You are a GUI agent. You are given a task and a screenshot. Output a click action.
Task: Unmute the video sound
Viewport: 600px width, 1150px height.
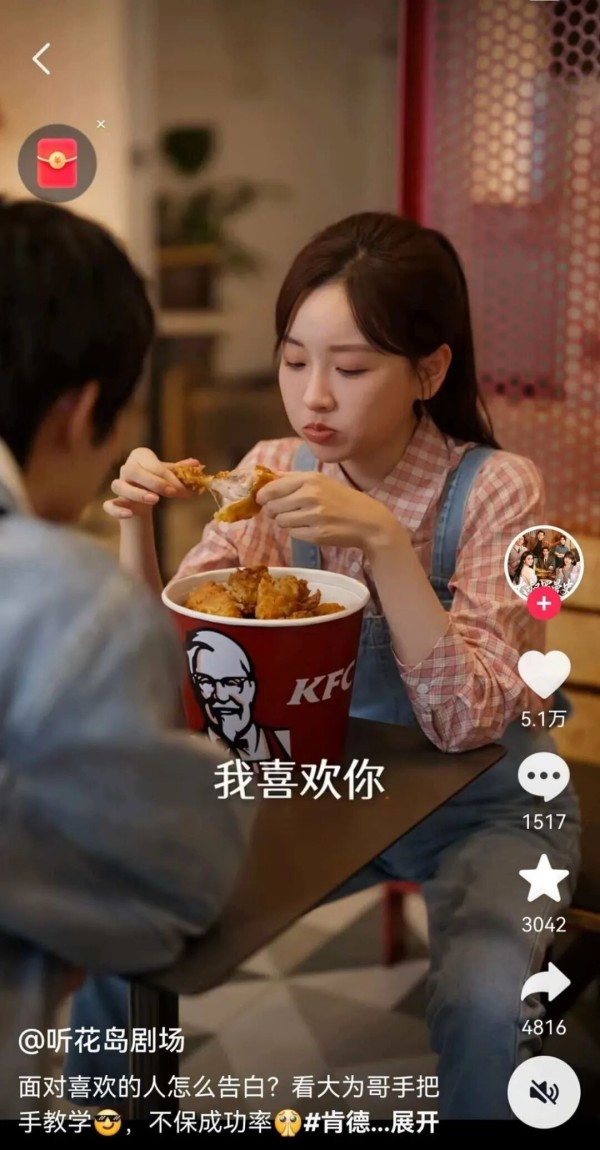543,1092
